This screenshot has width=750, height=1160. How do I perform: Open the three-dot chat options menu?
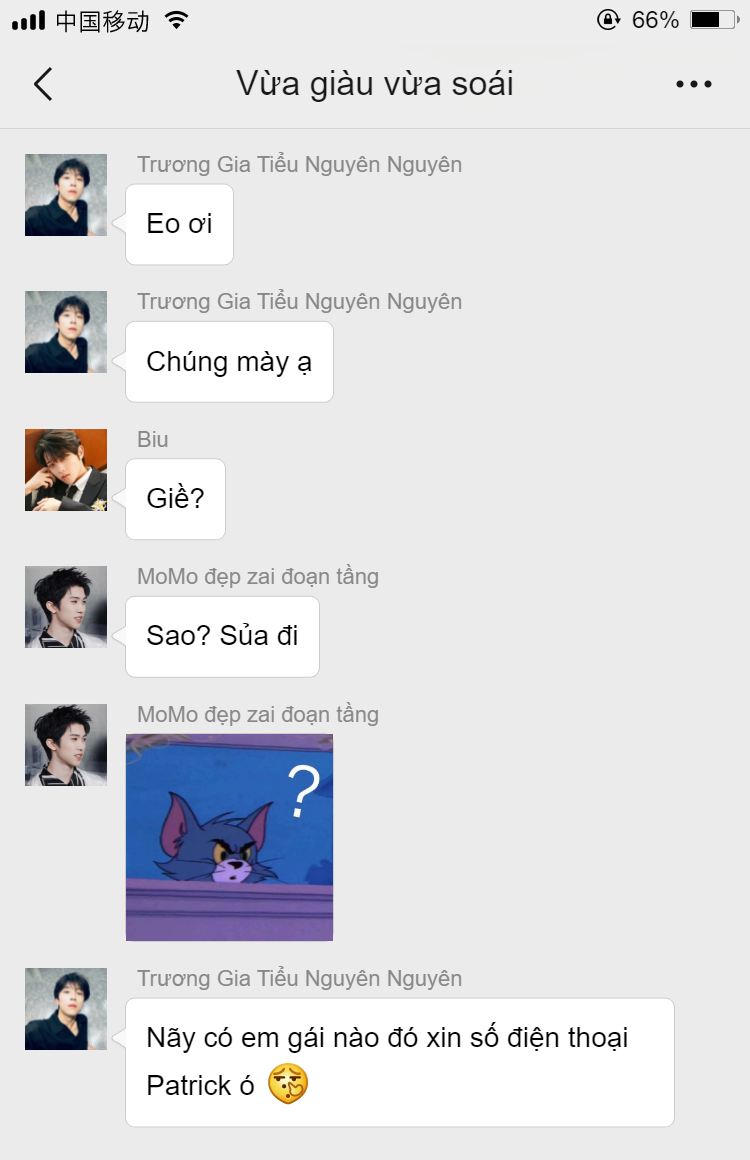tap(693, 84)
